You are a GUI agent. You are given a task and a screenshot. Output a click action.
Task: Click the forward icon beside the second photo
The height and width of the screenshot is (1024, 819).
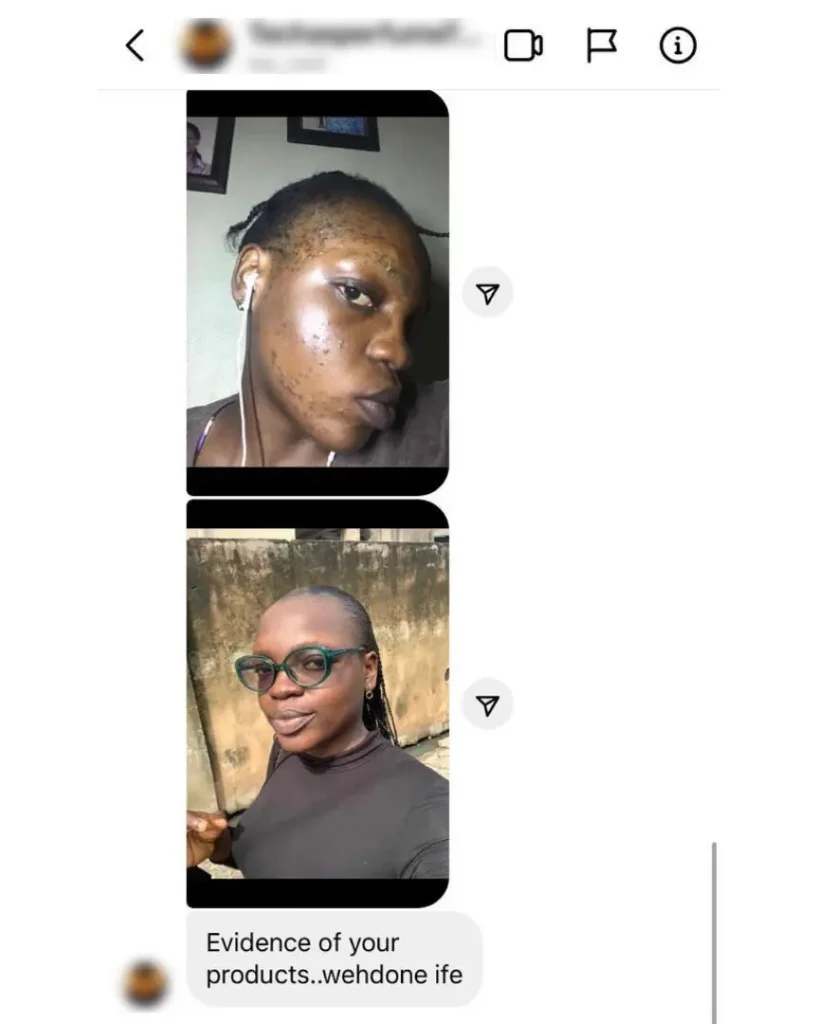tap(487, 704)
